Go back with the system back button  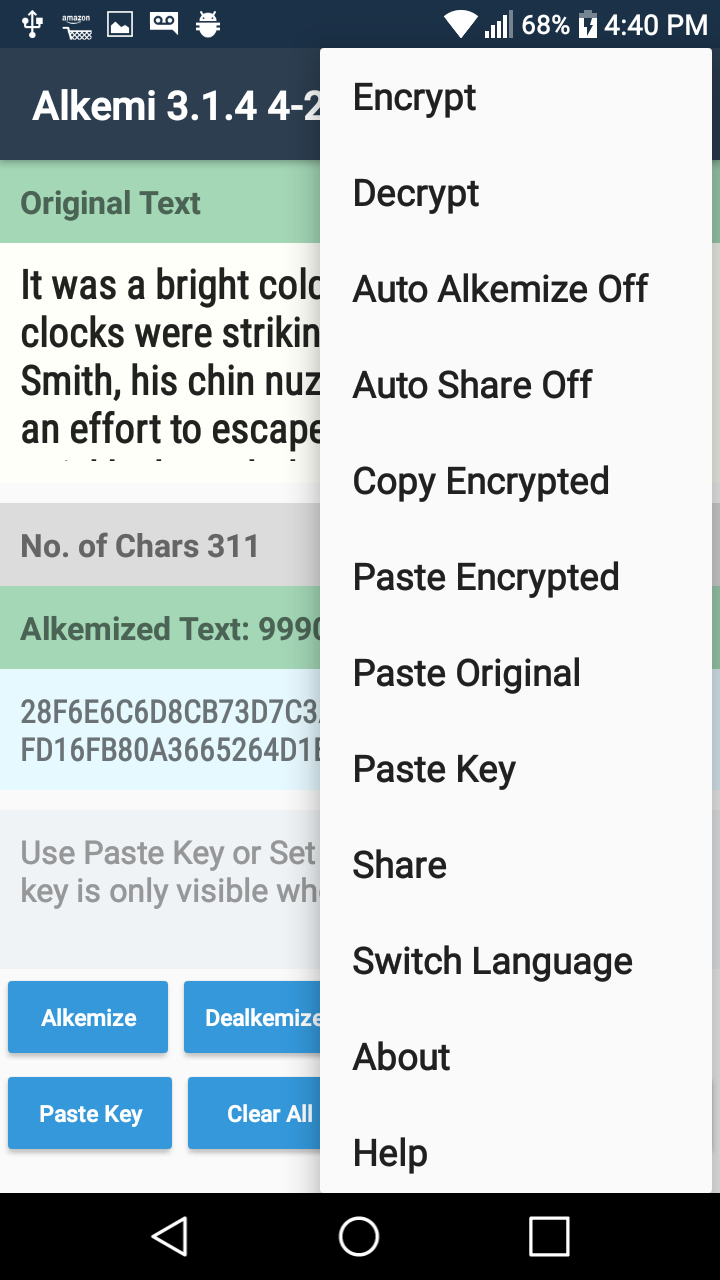pyautogui.click(x=170, y=1236)
